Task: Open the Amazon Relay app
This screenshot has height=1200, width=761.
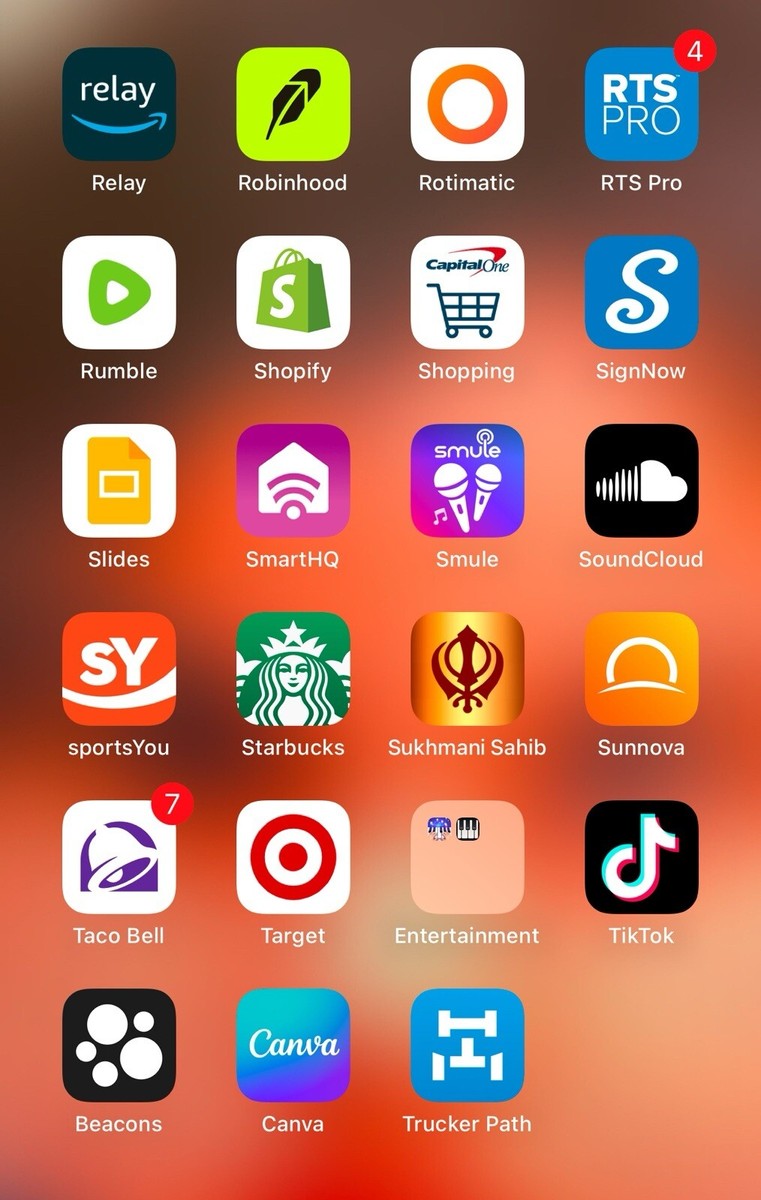Action: (x=119, y=104)
